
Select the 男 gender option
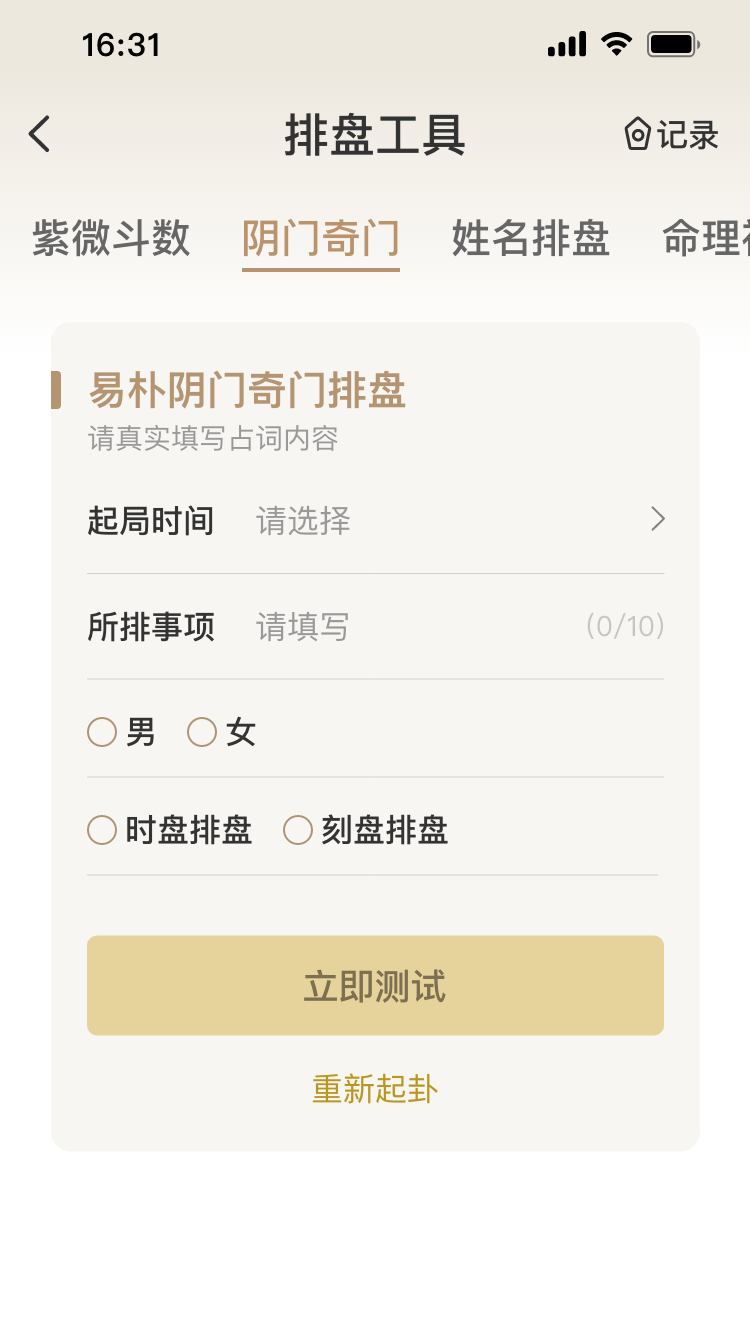[121, 733]
